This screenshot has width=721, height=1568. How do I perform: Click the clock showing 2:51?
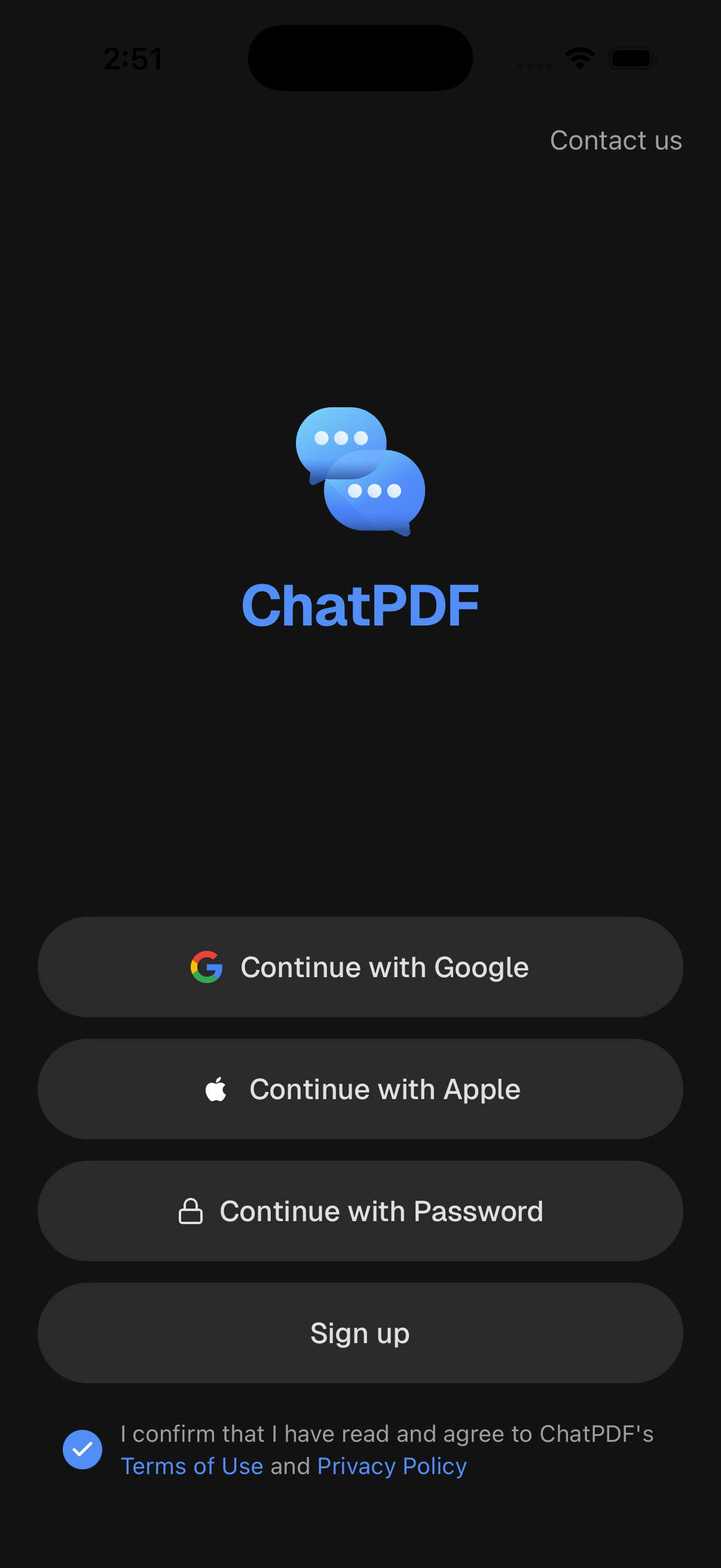click(x=134, y=58)
